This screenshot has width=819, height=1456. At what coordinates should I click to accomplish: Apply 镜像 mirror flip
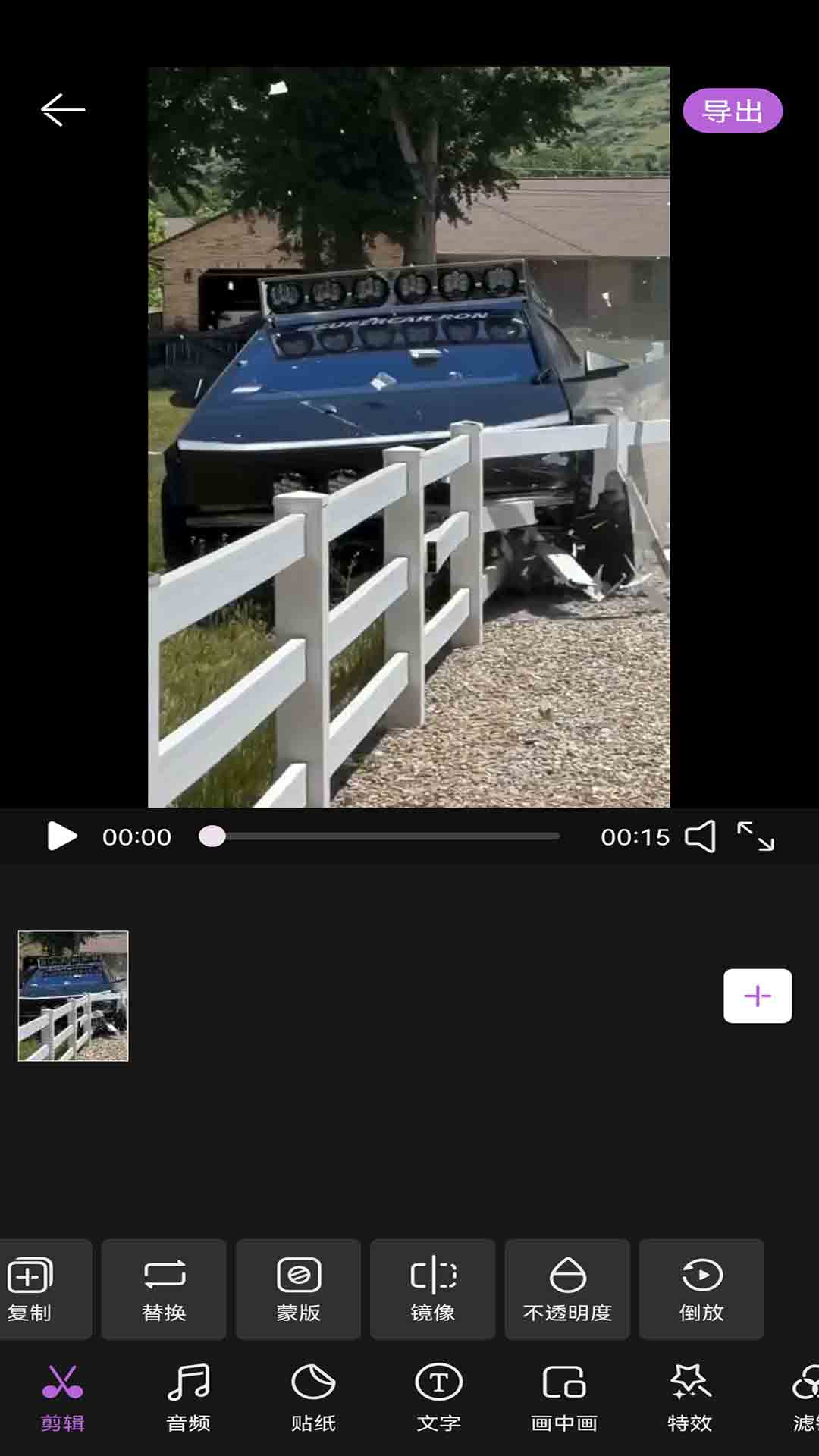click(432, 1289)
